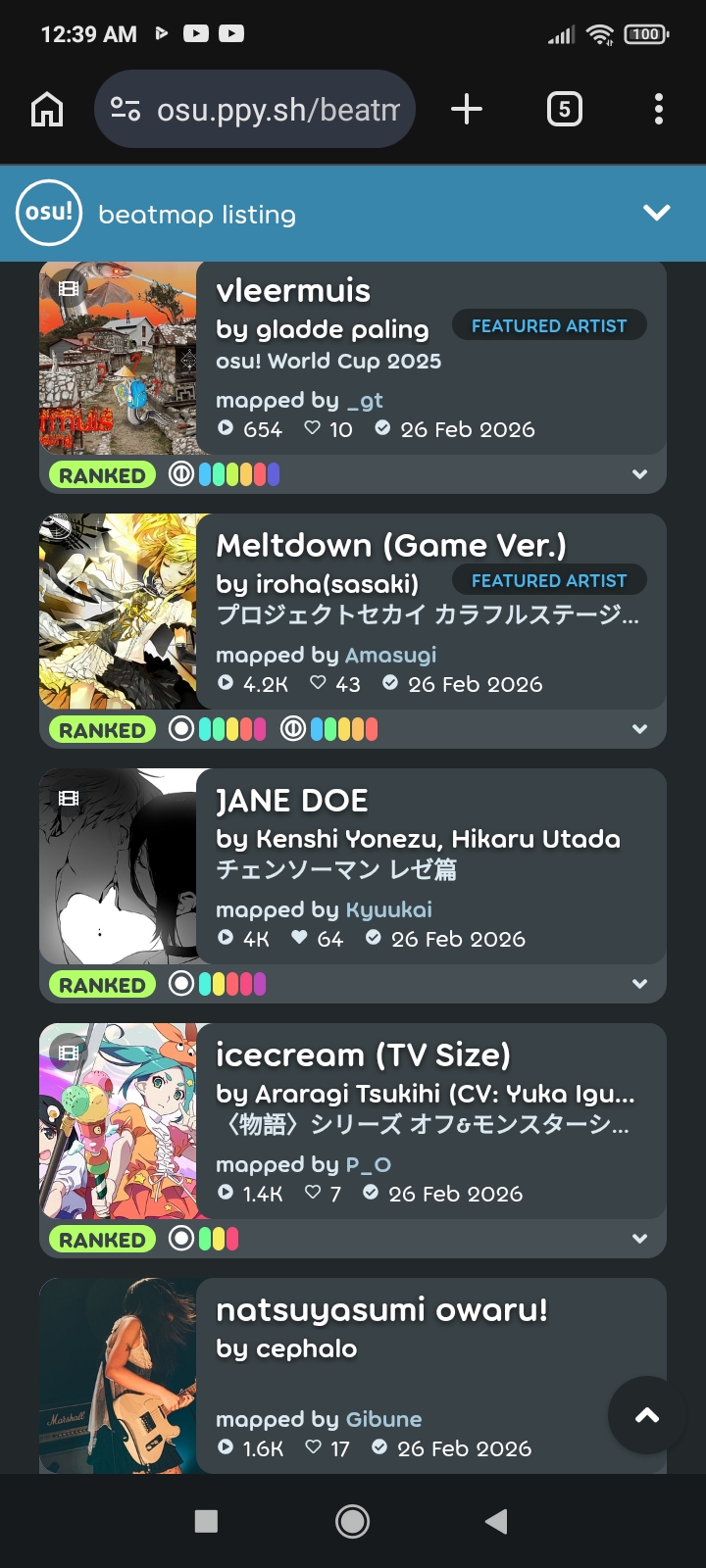Open the JANE DOE beatmap card
Image resolution: width=706 pixels, height=1568 pixels.
click(x=292, y=801)
